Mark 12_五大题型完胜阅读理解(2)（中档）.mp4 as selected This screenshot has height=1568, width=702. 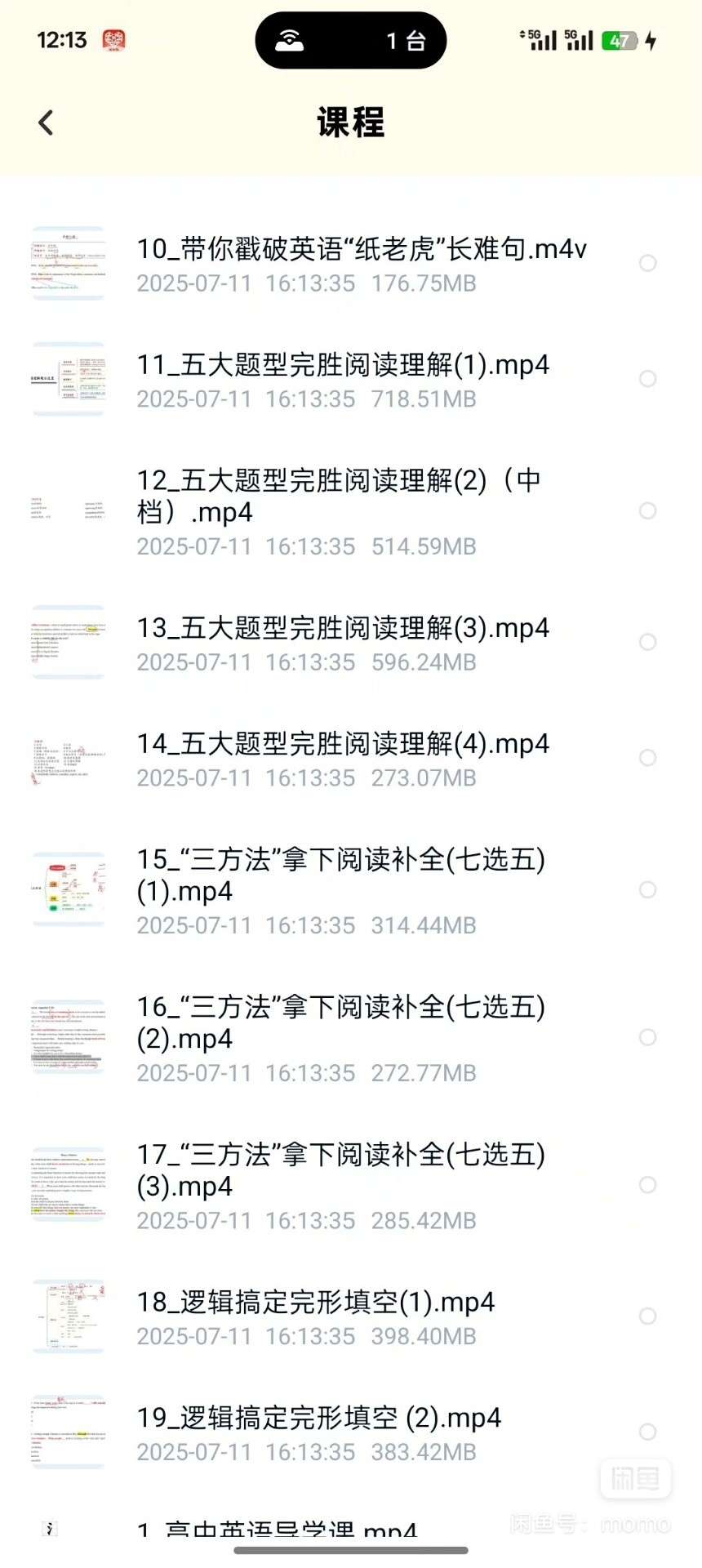click(648, 510)
